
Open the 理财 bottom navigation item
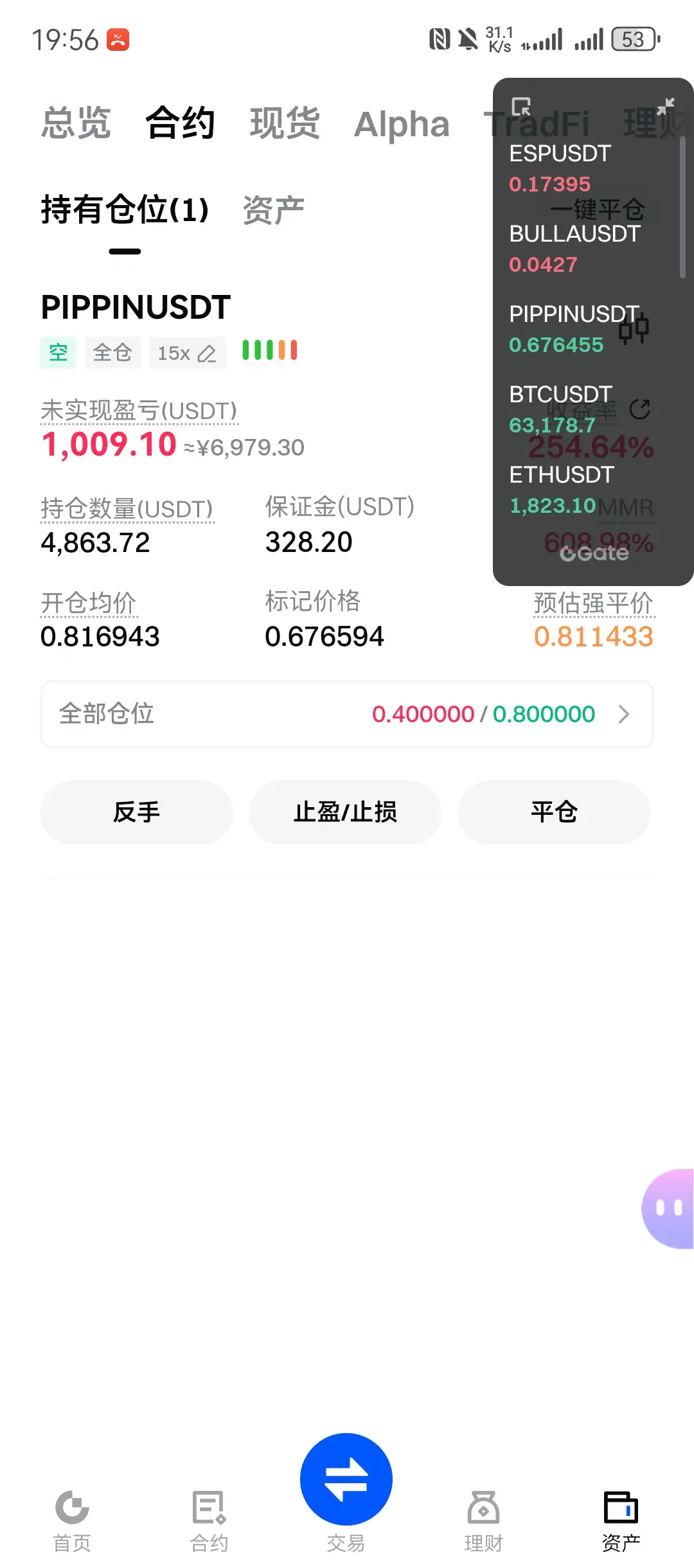(483, 1520)
